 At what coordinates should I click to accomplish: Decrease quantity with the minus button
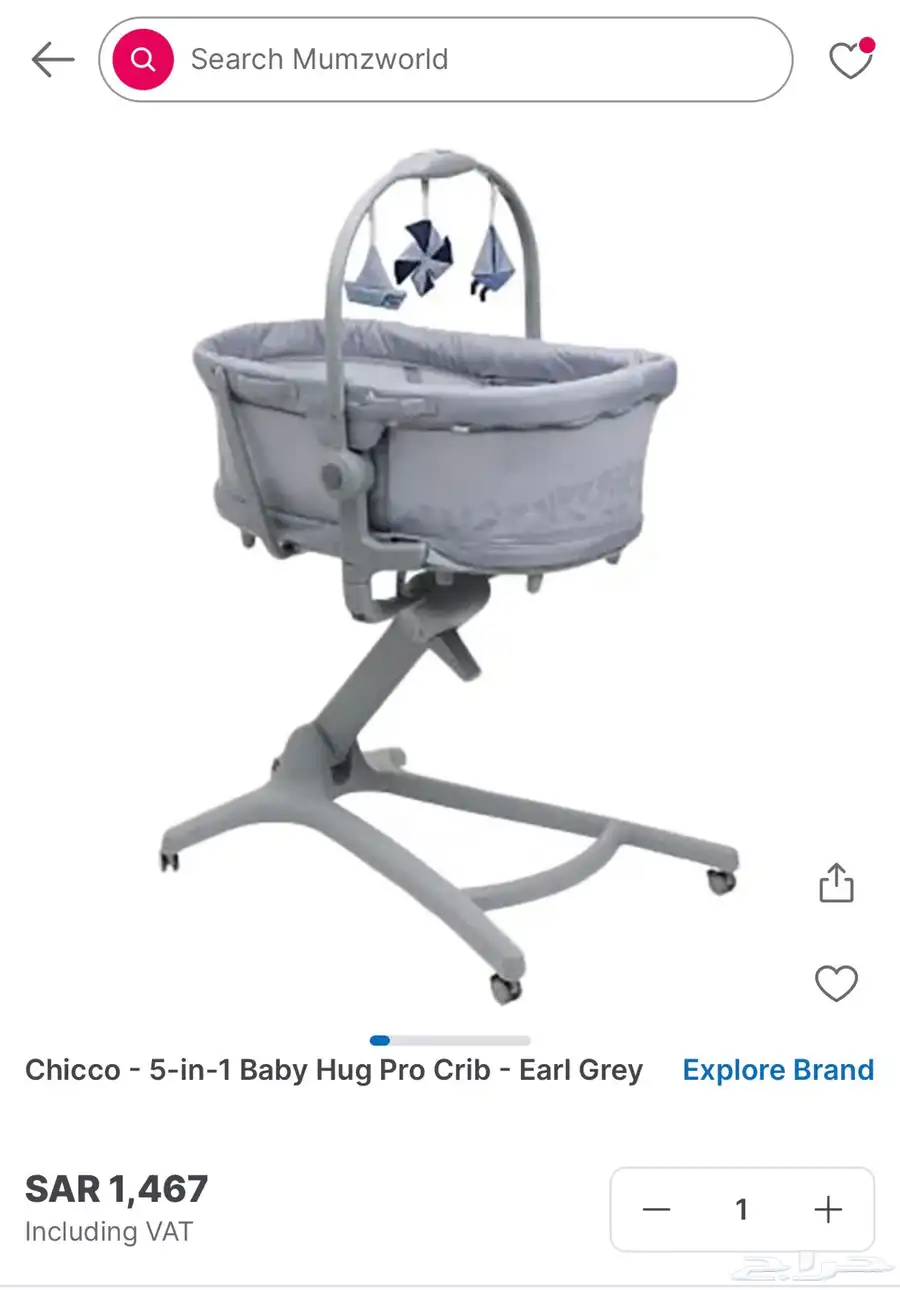[656, 1210]
